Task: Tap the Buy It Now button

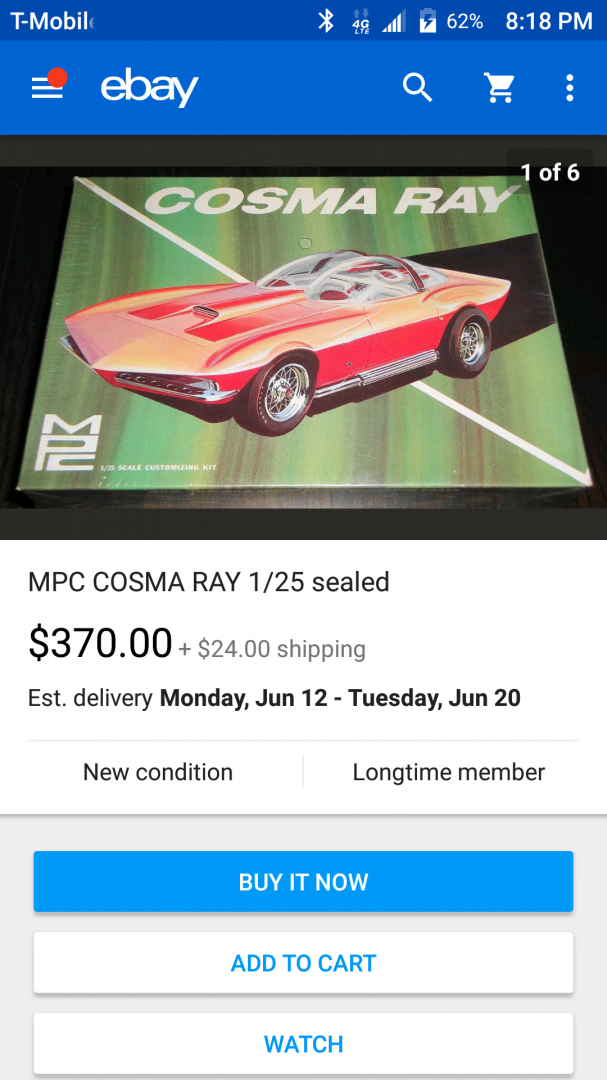Action: tap(303, 882)
